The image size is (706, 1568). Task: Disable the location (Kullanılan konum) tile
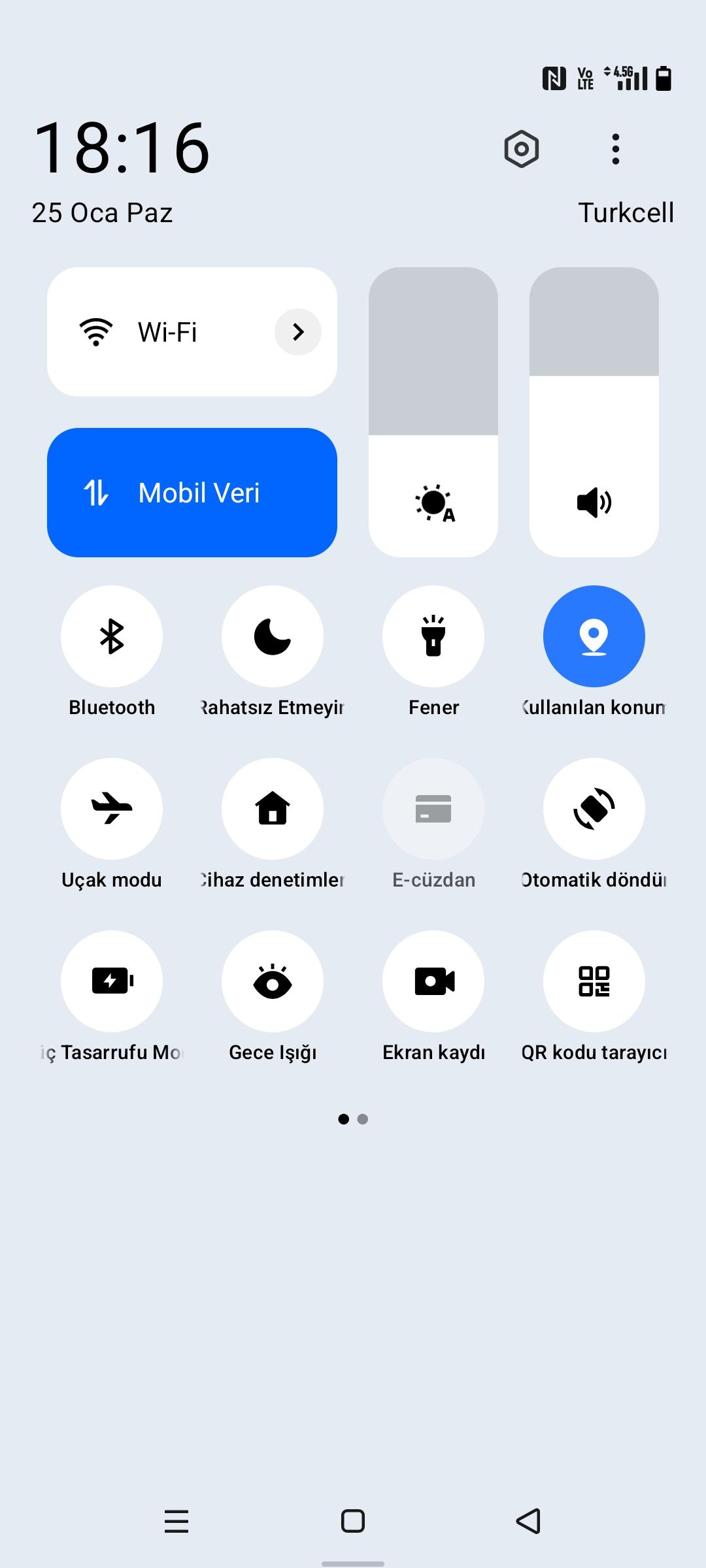point(594,636)
